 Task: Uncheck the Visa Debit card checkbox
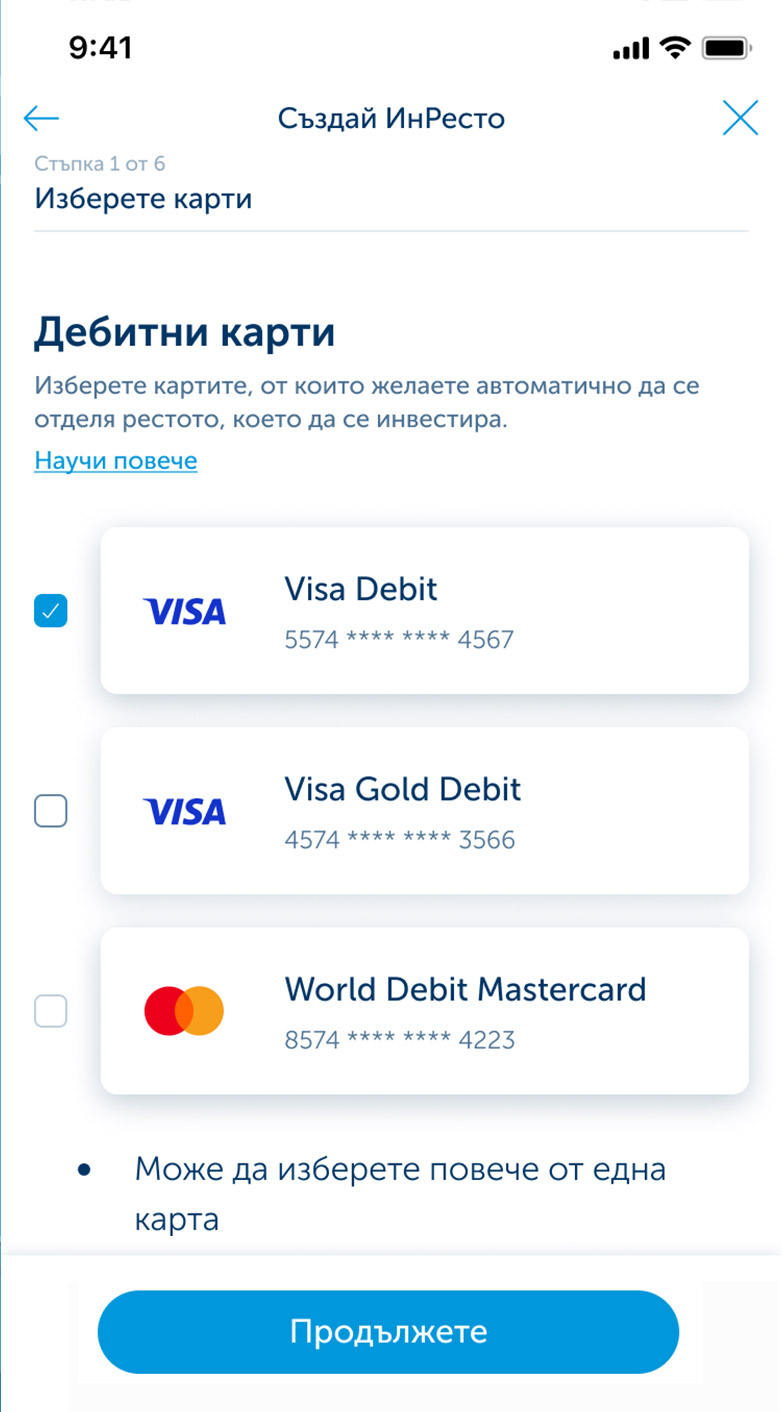[51, 610]
